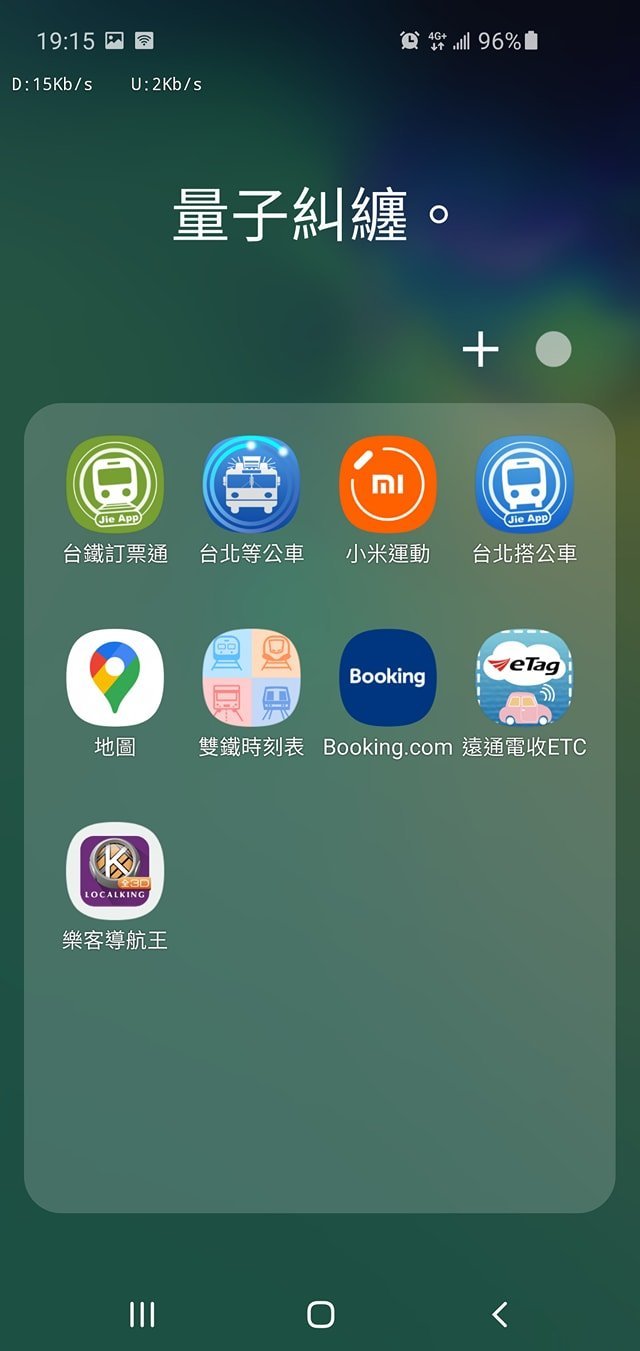The image size is (640, 1351).
Task: Open the 遠通電收ETC app
Action: coord(524,678)
